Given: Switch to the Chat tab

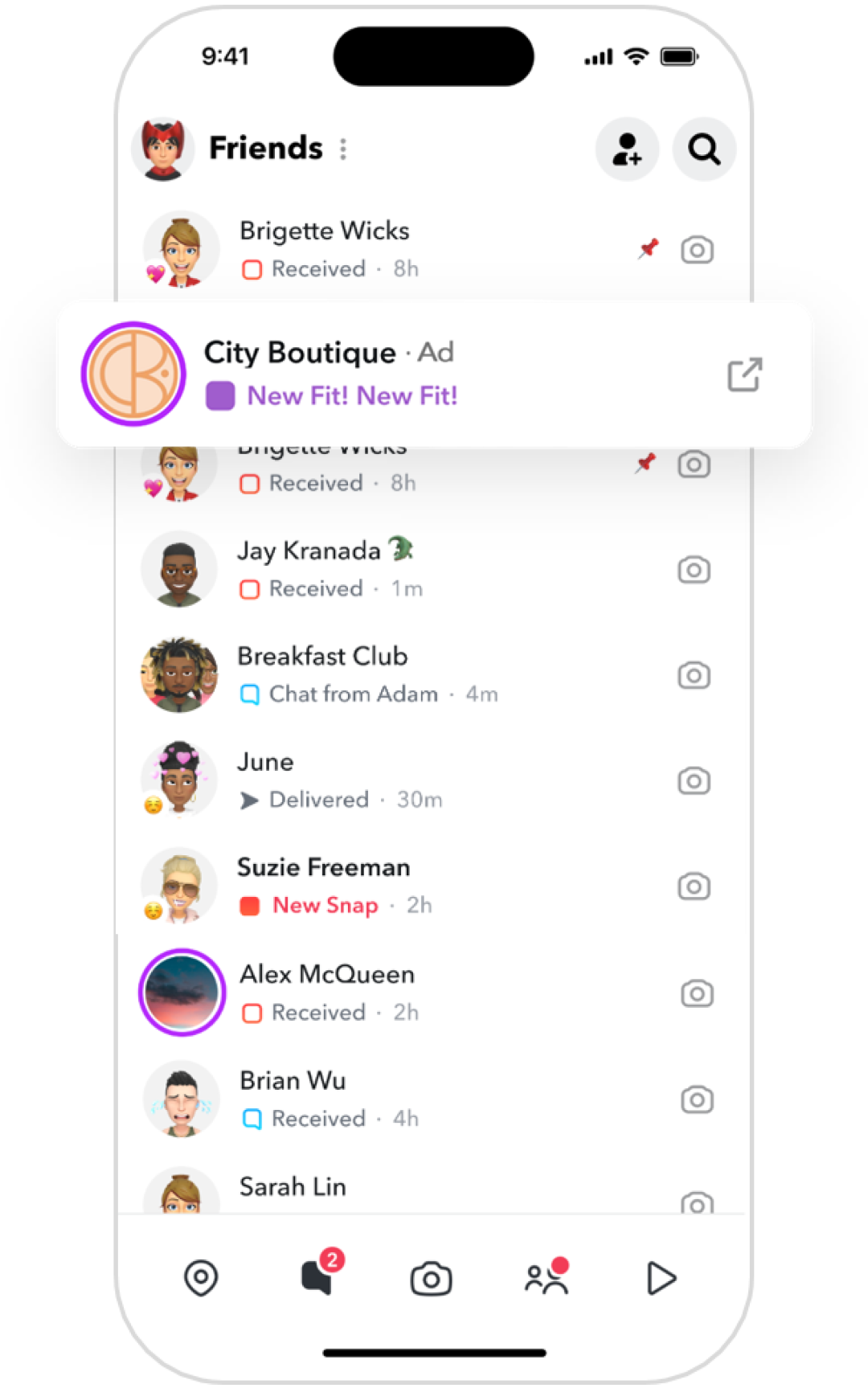Looking at the screenshot, I should click(317, 1278).
